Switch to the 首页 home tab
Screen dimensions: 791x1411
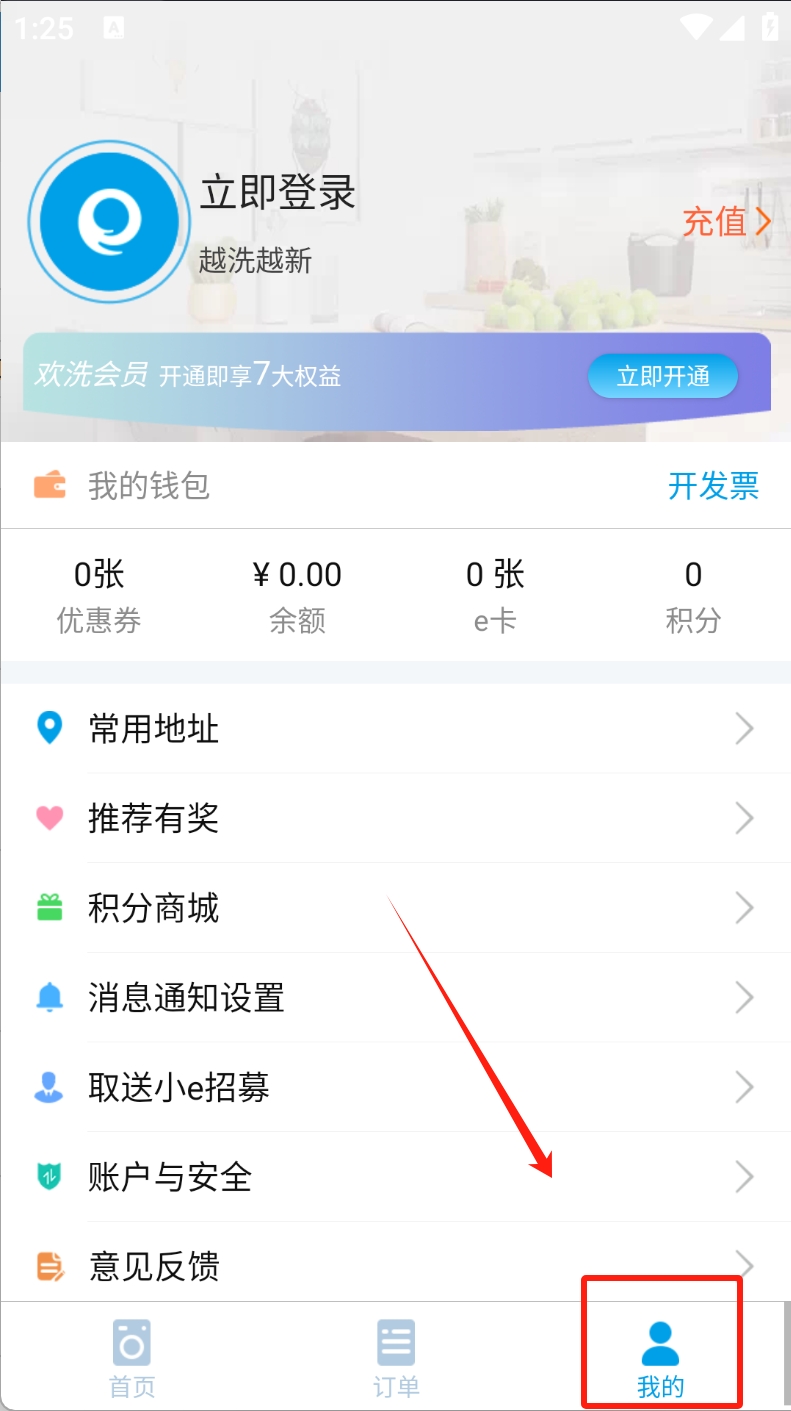click(132, 1357)
